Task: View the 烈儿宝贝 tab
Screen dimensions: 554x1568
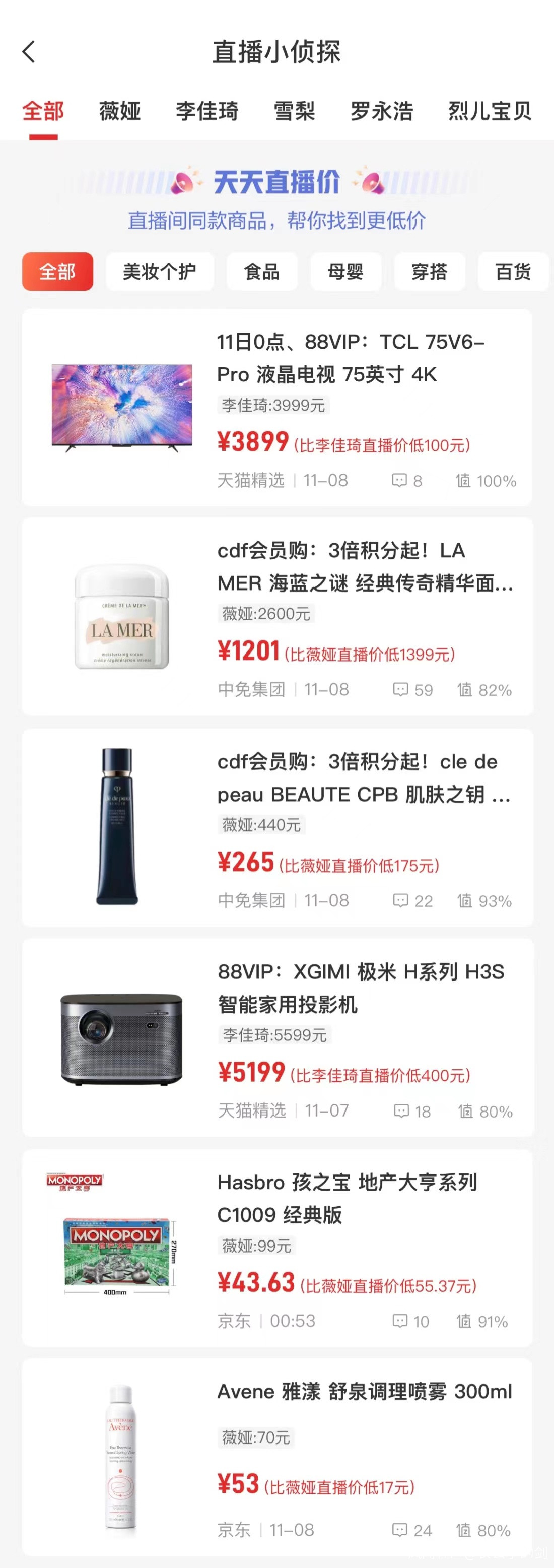Action: click(490, 111)
